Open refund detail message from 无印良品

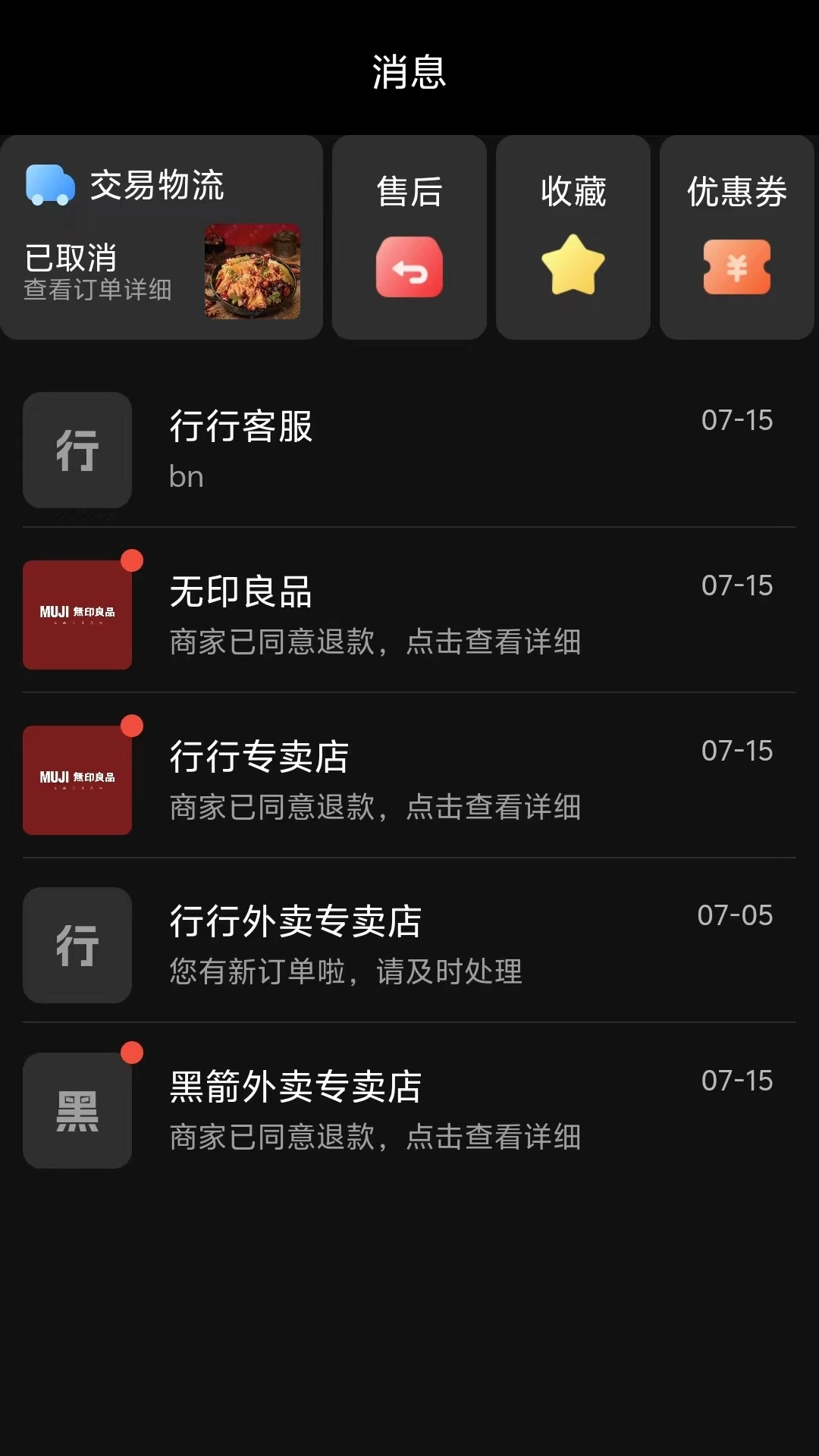tap(375, 643)
